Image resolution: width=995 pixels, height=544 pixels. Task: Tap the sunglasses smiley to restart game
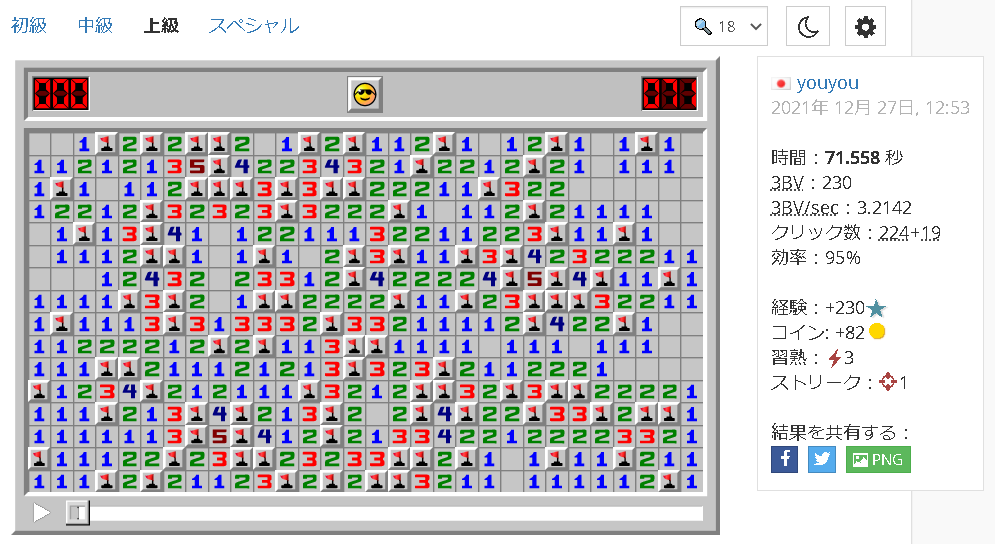[365, 95]
